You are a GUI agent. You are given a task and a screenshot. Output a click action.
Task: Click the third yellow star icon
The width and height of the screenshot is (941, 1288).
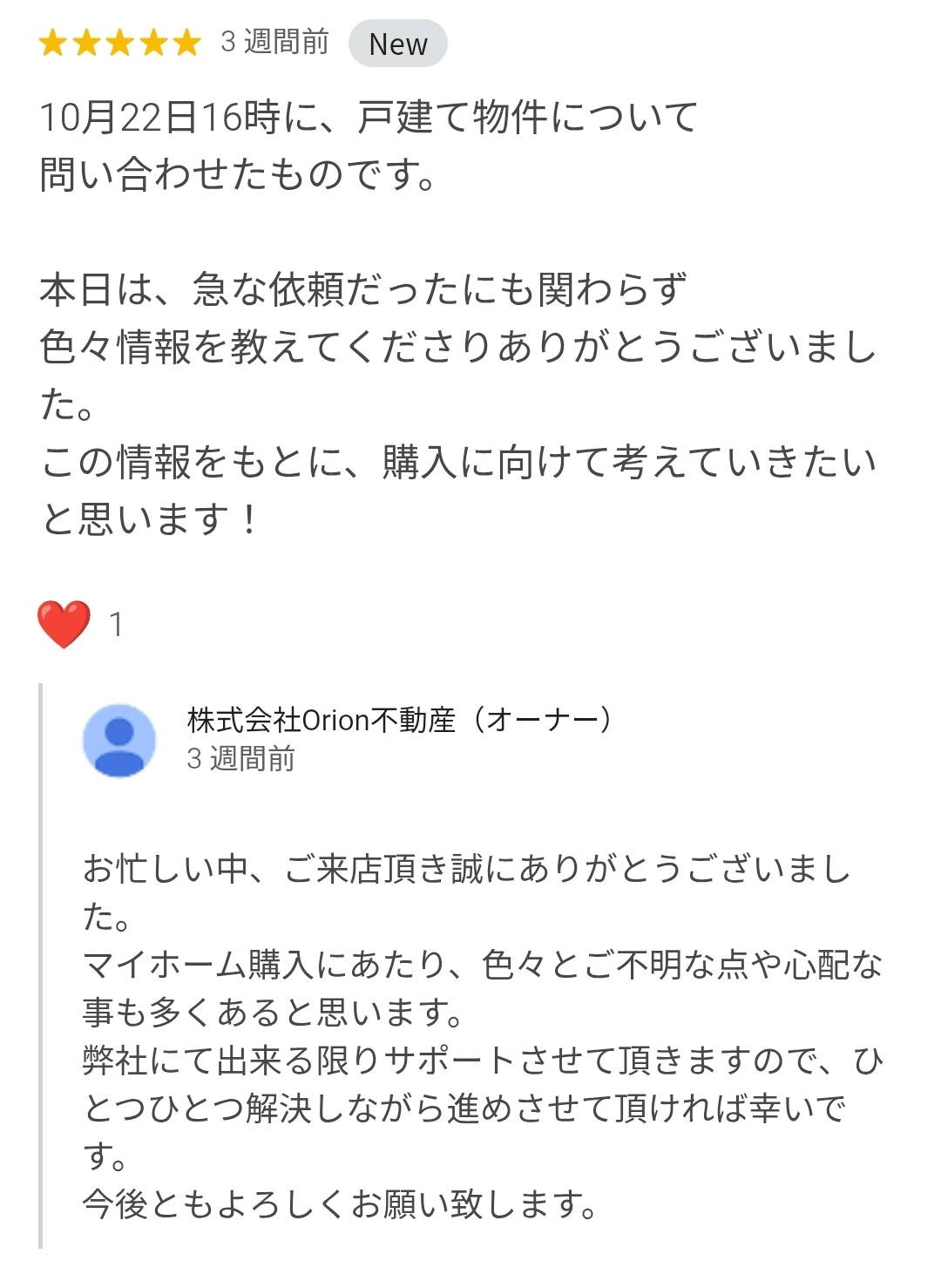(120, 42)
